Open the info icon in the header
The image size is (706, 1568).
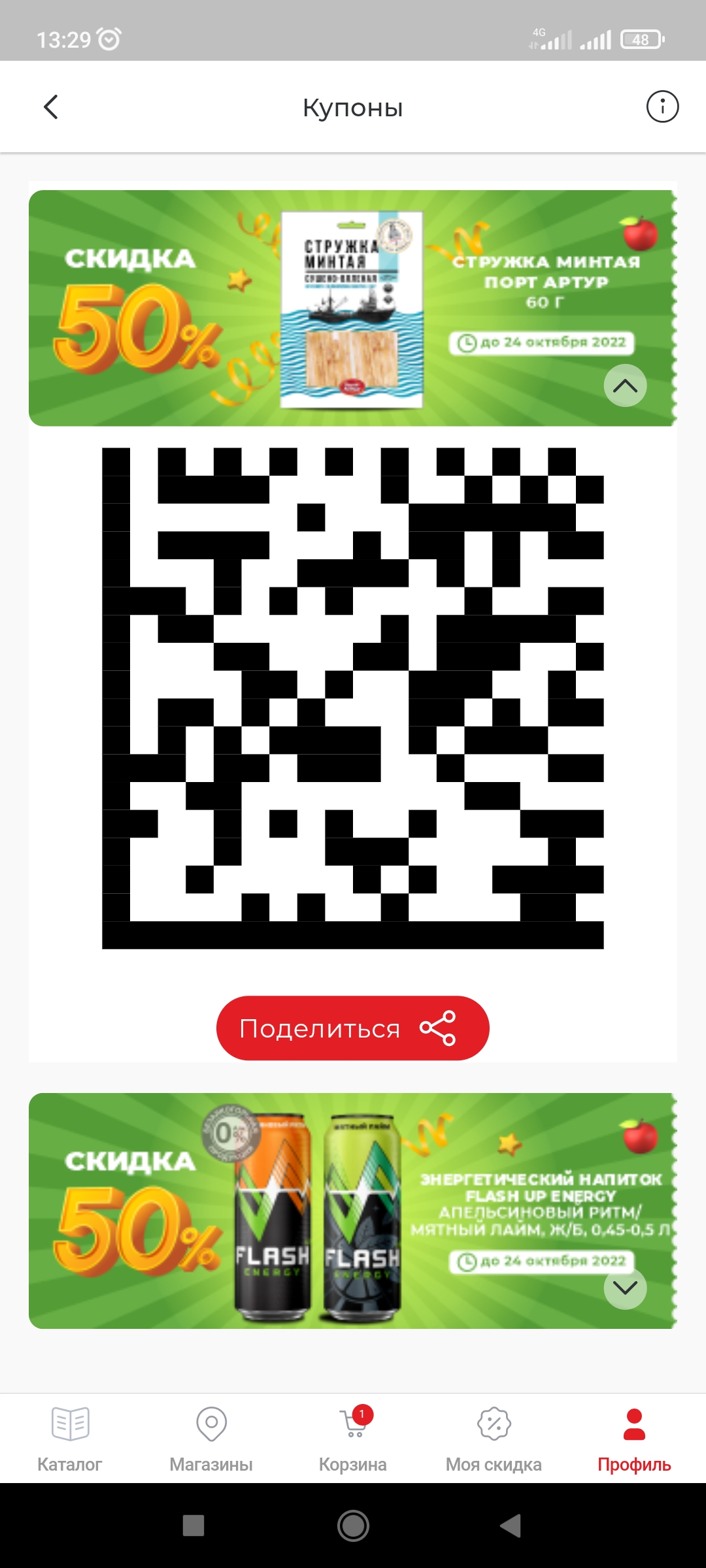pos(662,106)
